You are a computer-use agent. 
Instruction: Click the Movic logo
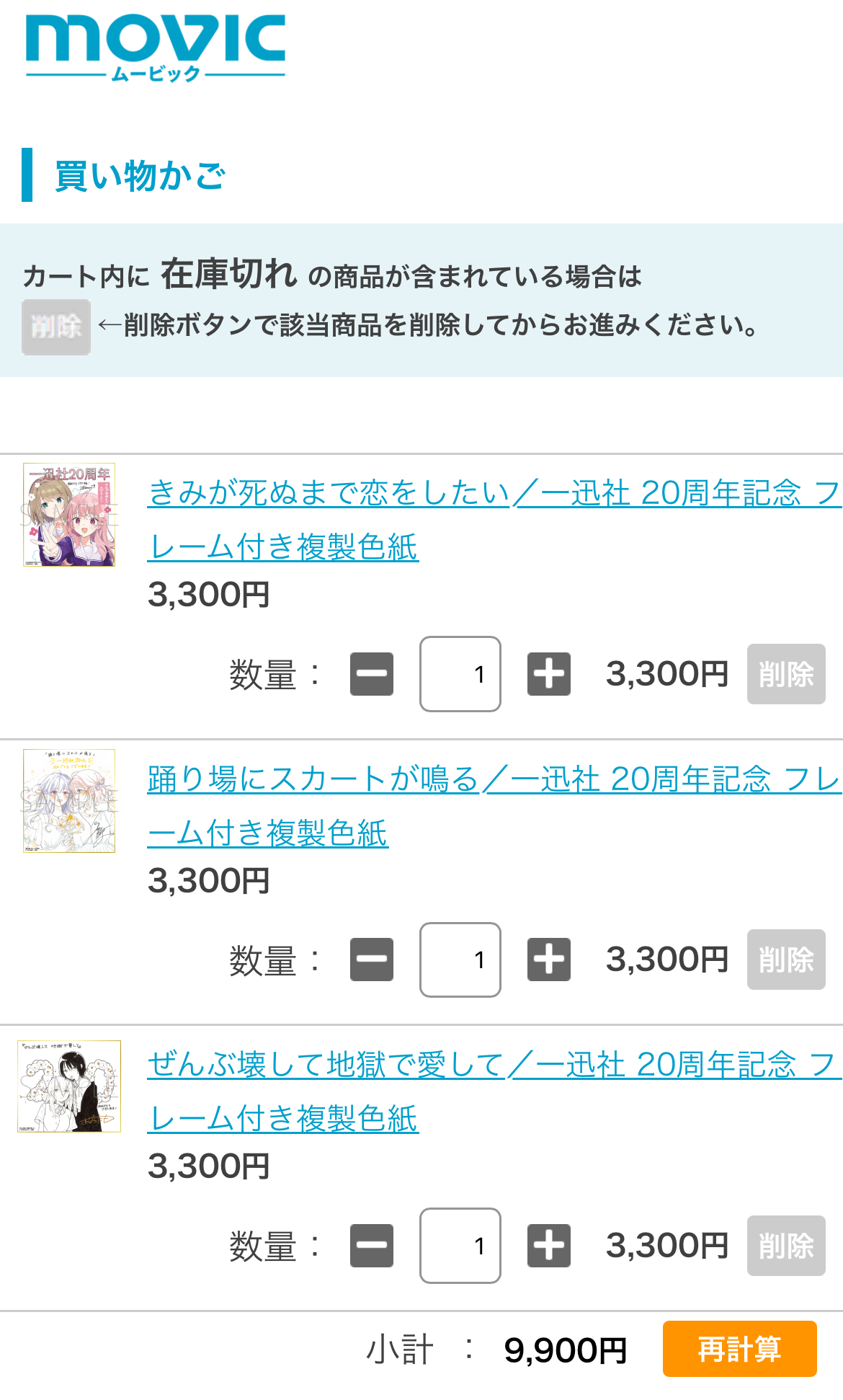point(155,47)
